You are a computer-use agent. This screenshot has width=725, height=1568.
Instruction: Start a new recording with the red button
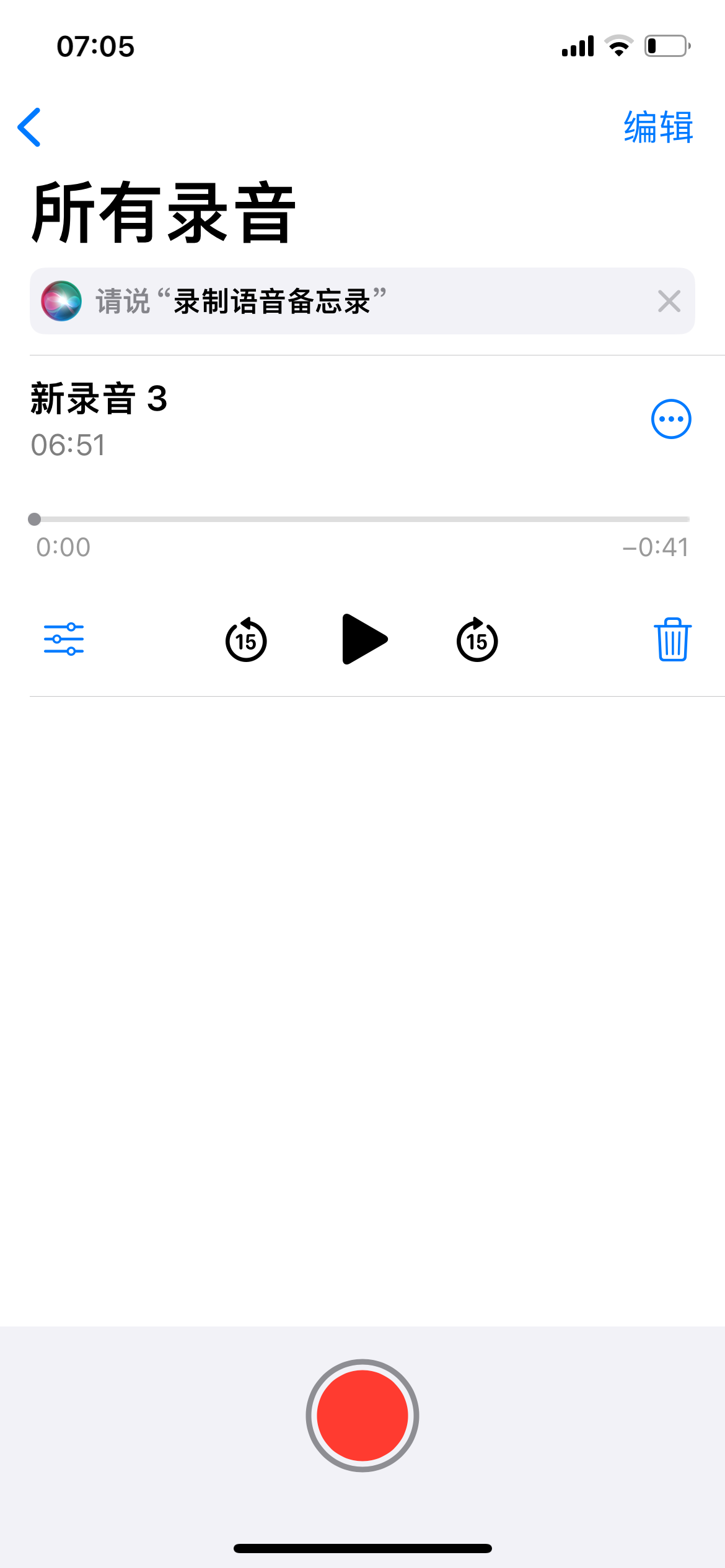pos(362,1416)
